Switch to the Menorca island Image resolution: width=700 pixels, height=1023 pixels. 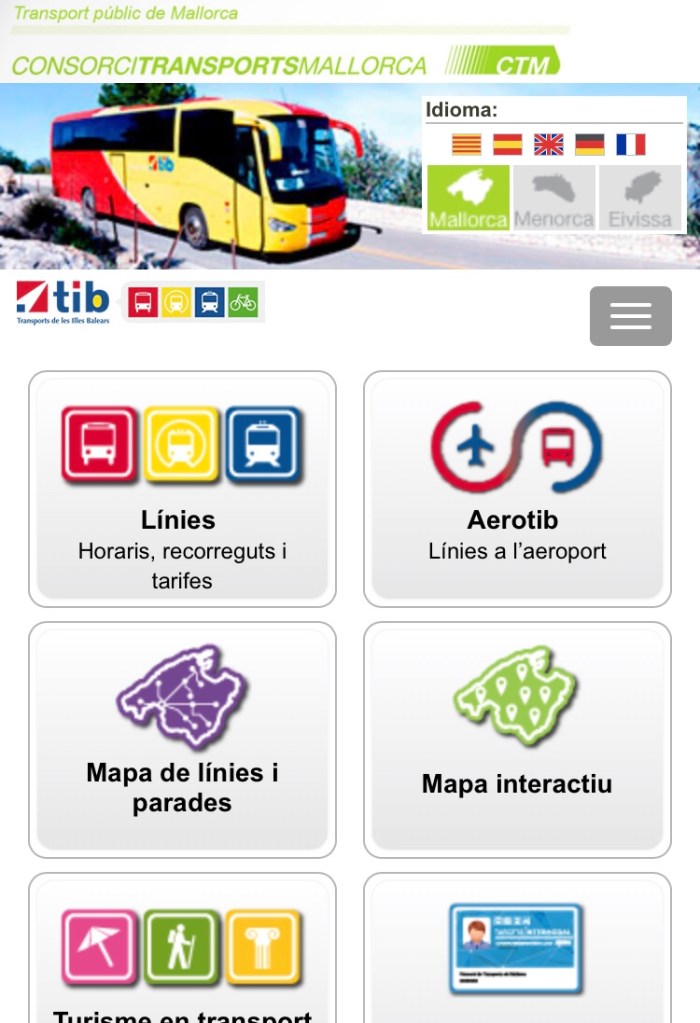tap(554, 198)
